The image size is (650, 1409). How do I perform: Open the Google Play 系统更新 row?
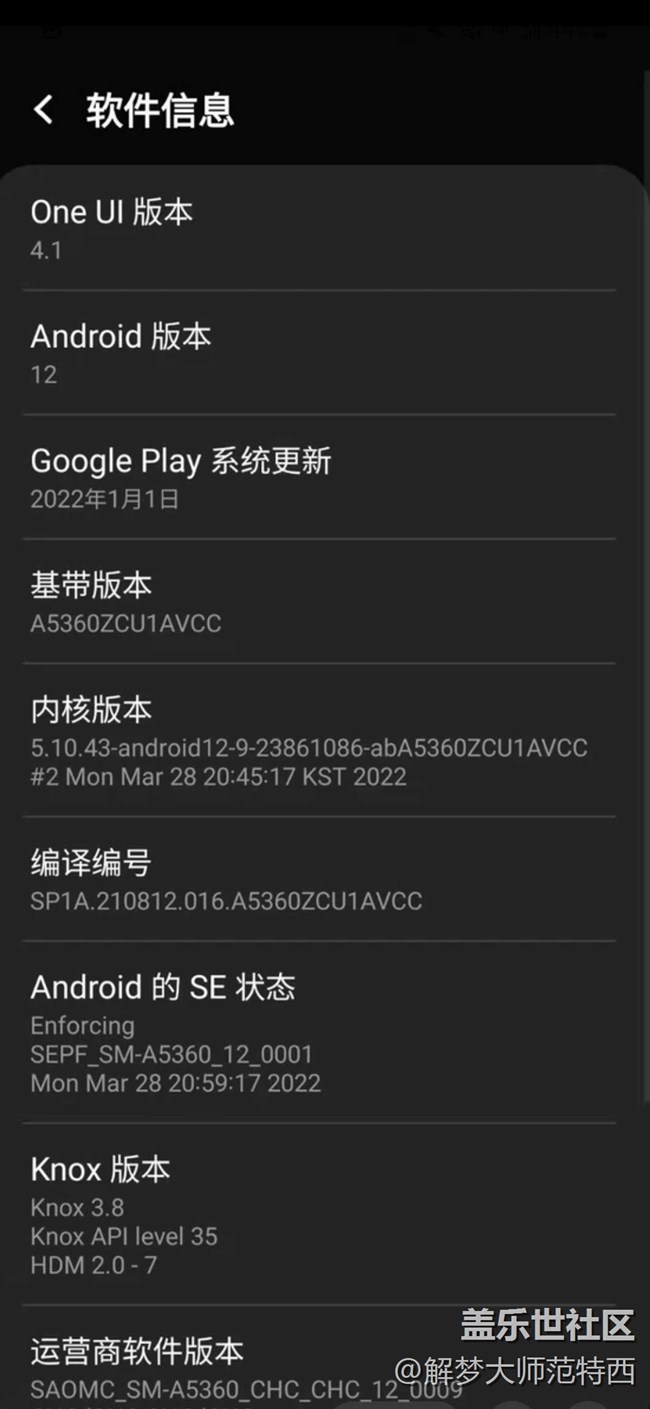pos(322,477)
